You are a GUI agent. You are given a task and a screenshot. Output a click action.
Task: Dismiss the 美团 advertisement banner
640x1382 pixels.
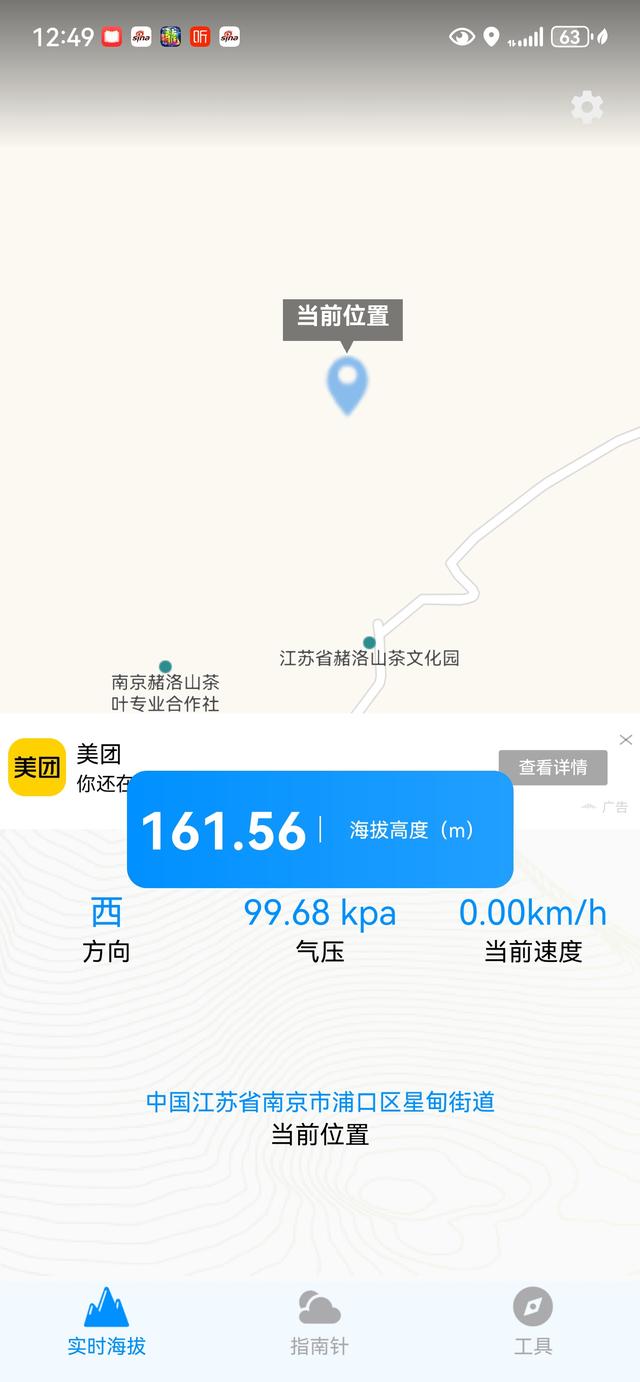(x=626, y=740)
